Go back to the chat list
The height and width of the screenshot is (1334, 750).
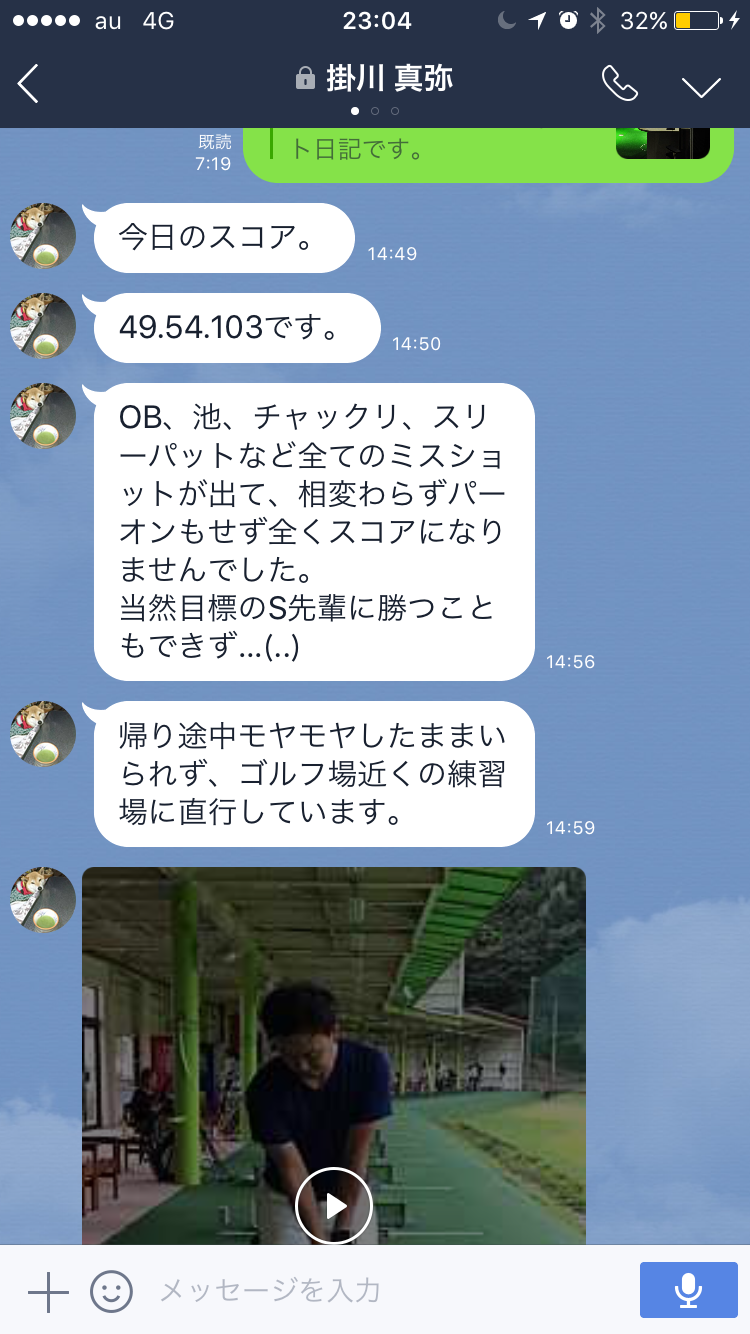[x=28, y=83]
